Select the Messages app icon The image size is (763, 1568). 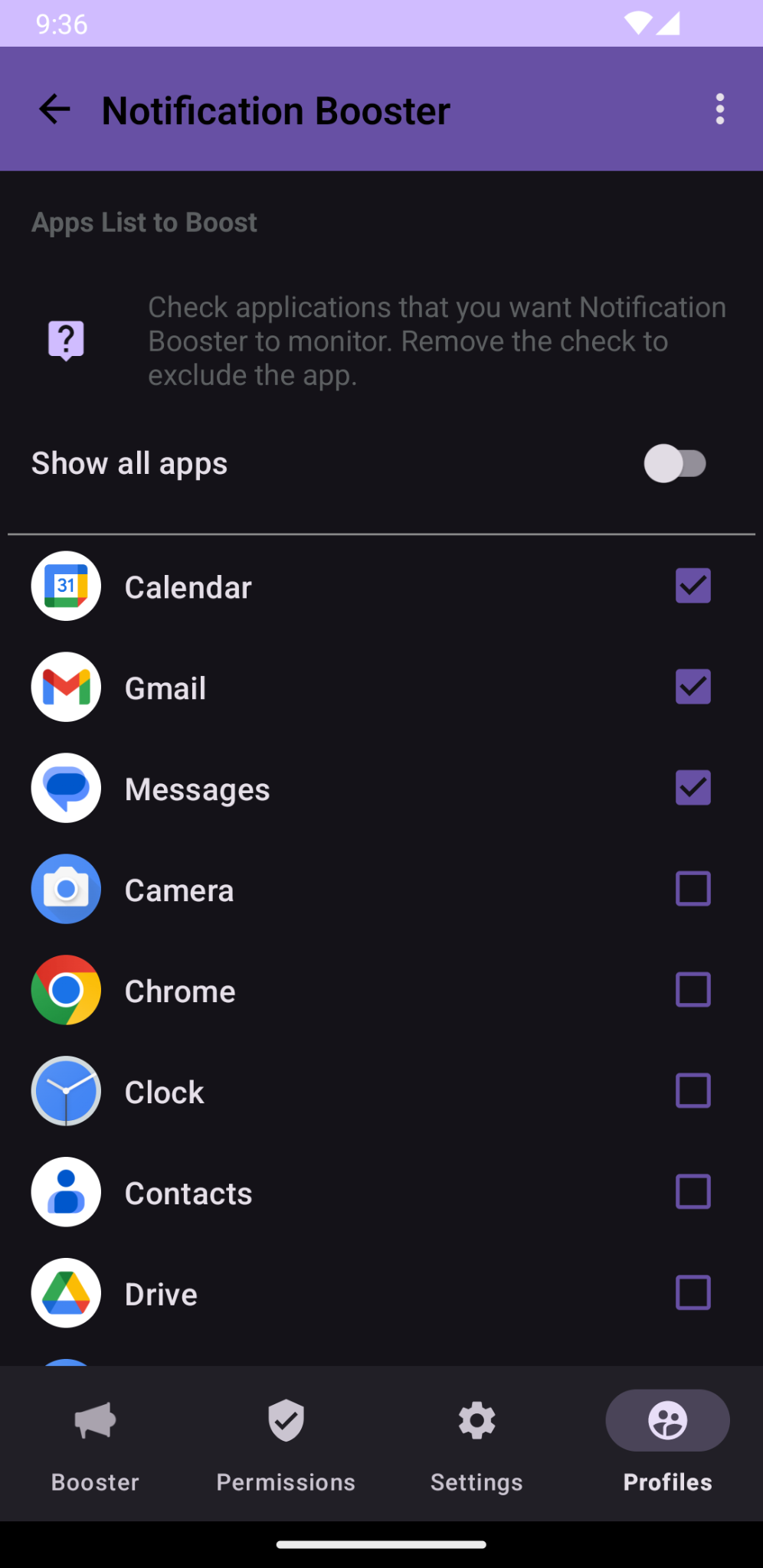coord(66,788)
